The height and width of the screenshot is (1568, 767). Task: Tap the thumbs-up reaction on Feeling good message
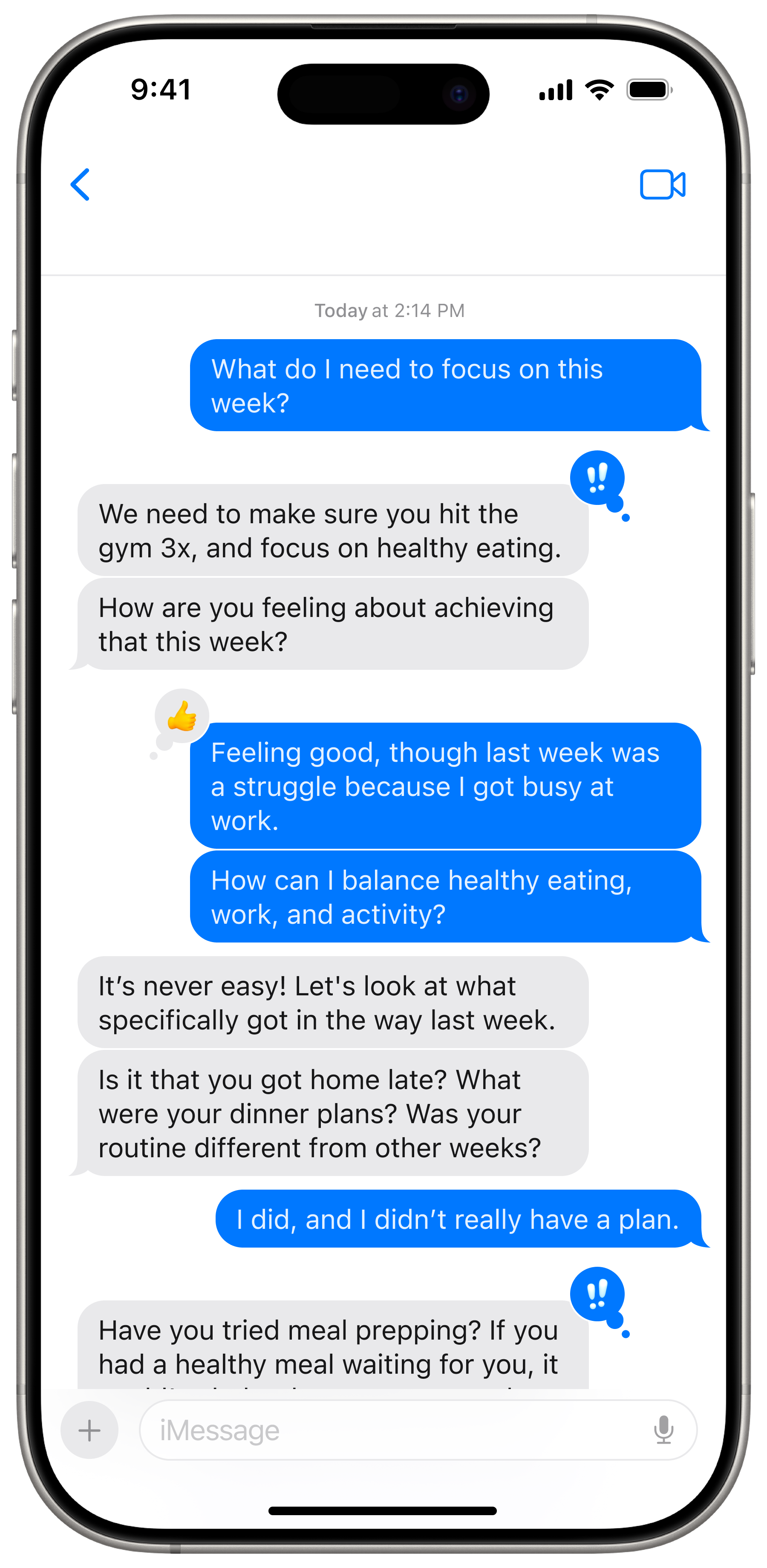point(182,716)
